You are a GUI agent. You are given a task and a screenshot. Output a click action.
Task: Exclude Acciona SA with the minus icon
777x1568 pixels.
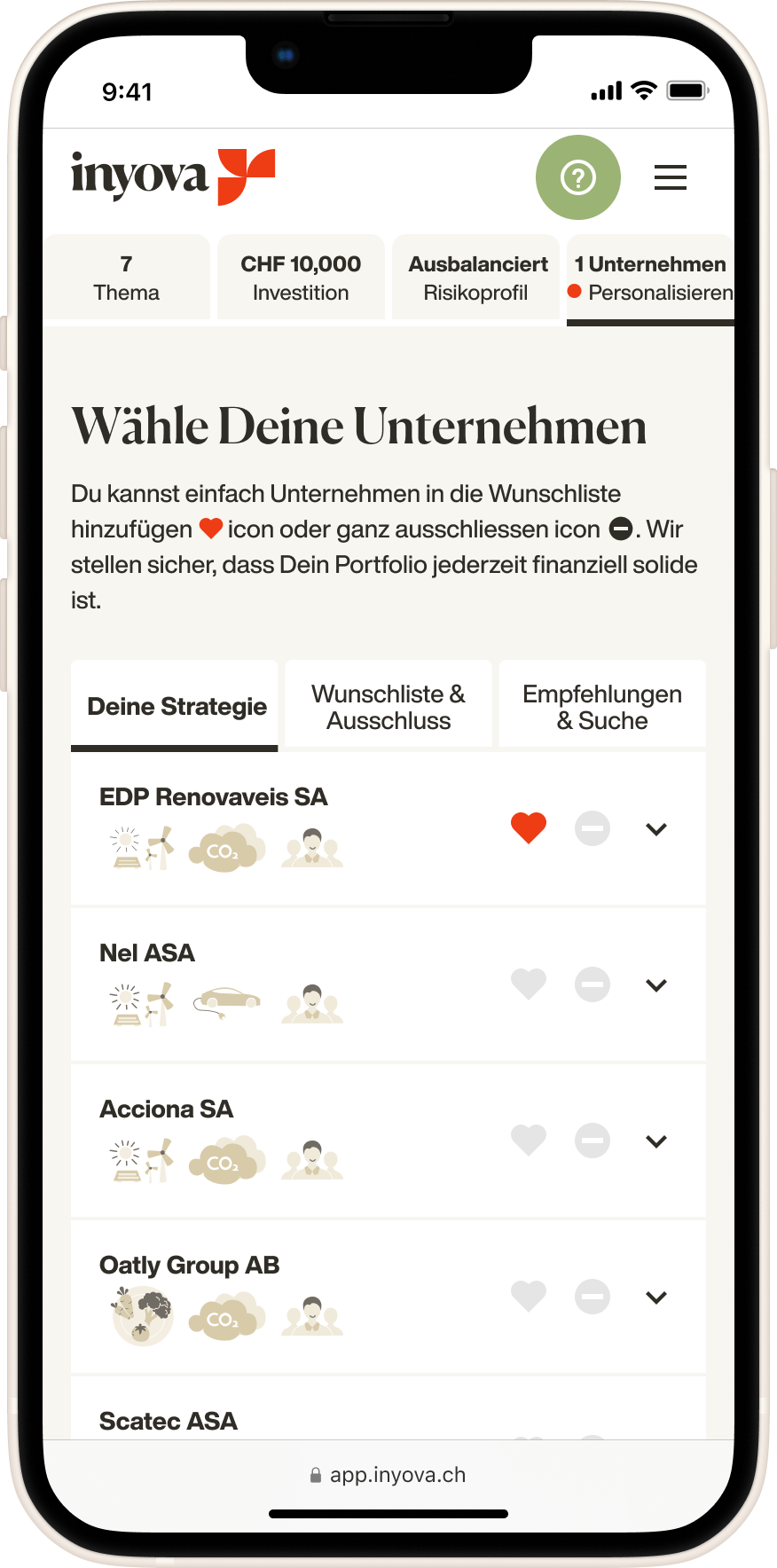(x=593, y=1141)
